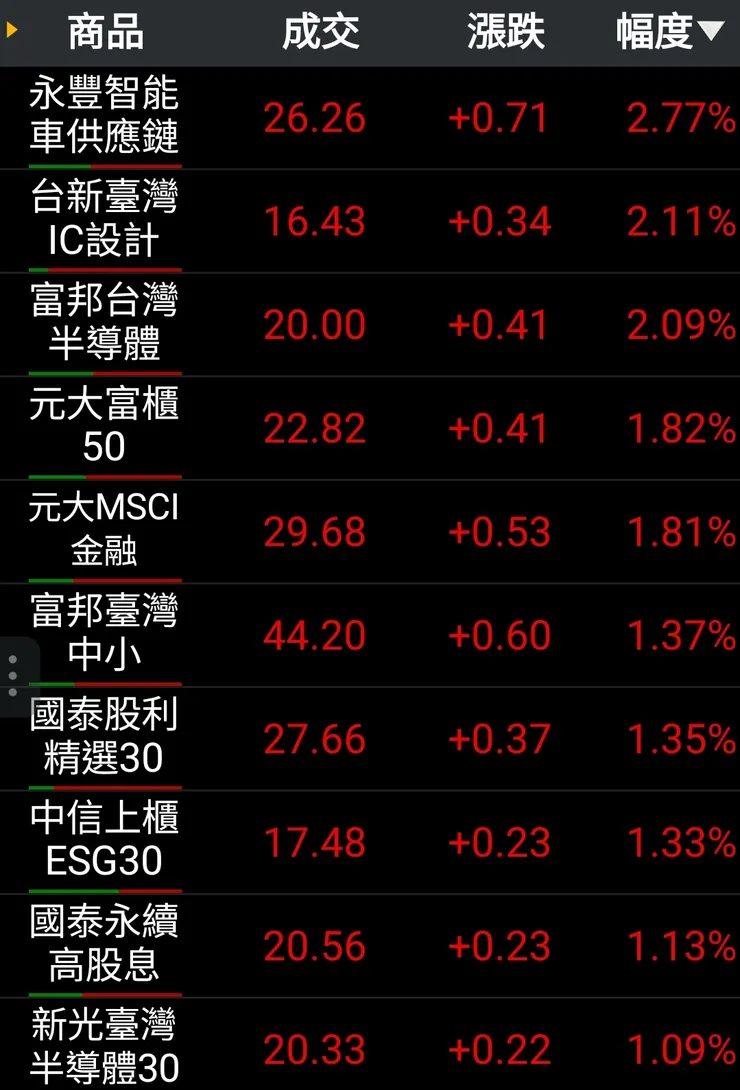The image size is (740, 1090).
Task: Tap the 漲跌 column header
Action: pyautogui.click(x=505, y=31)
